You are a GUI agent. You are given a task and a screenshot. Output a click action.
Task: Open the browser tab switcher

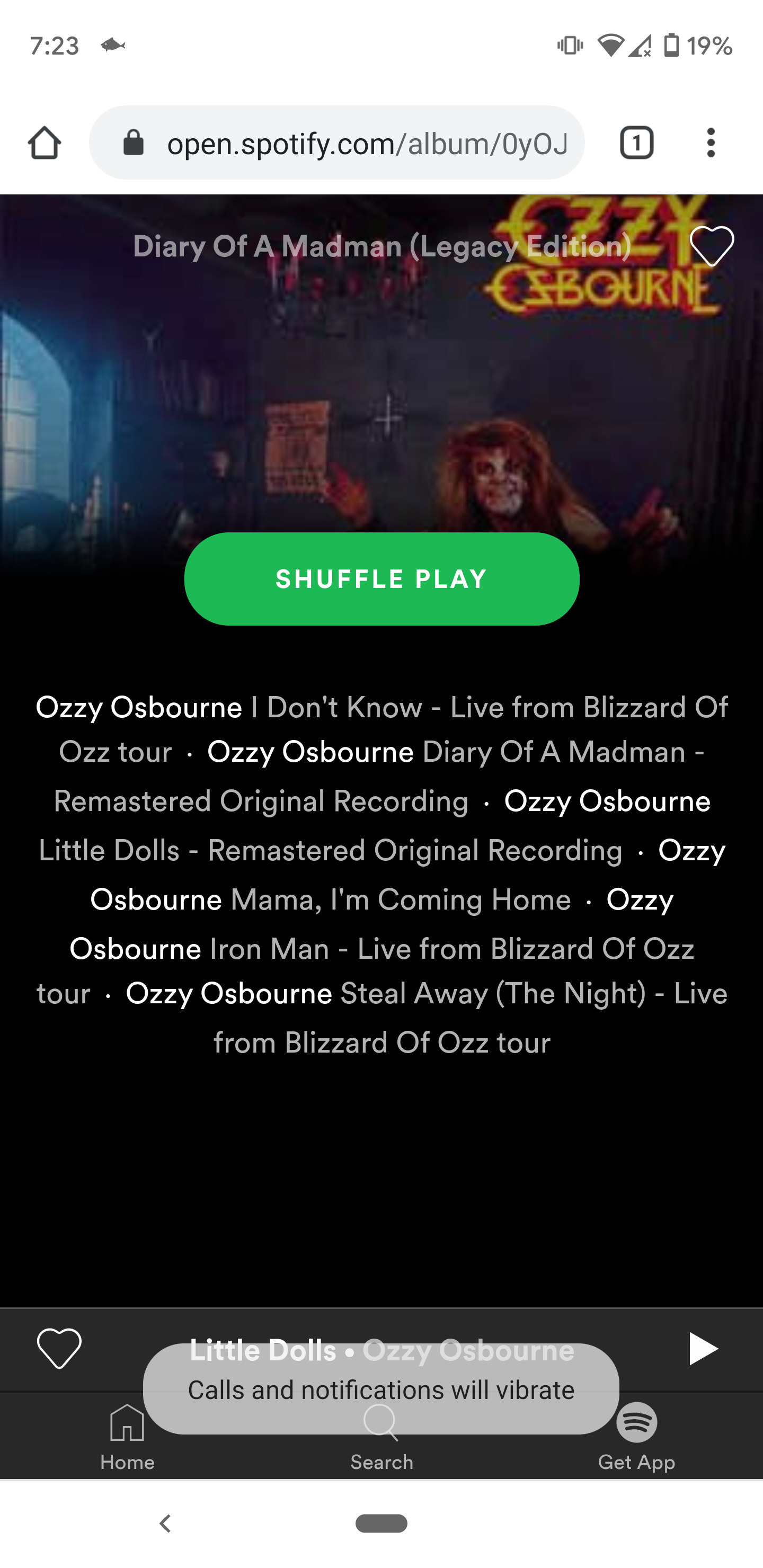(x=636, y=143)
